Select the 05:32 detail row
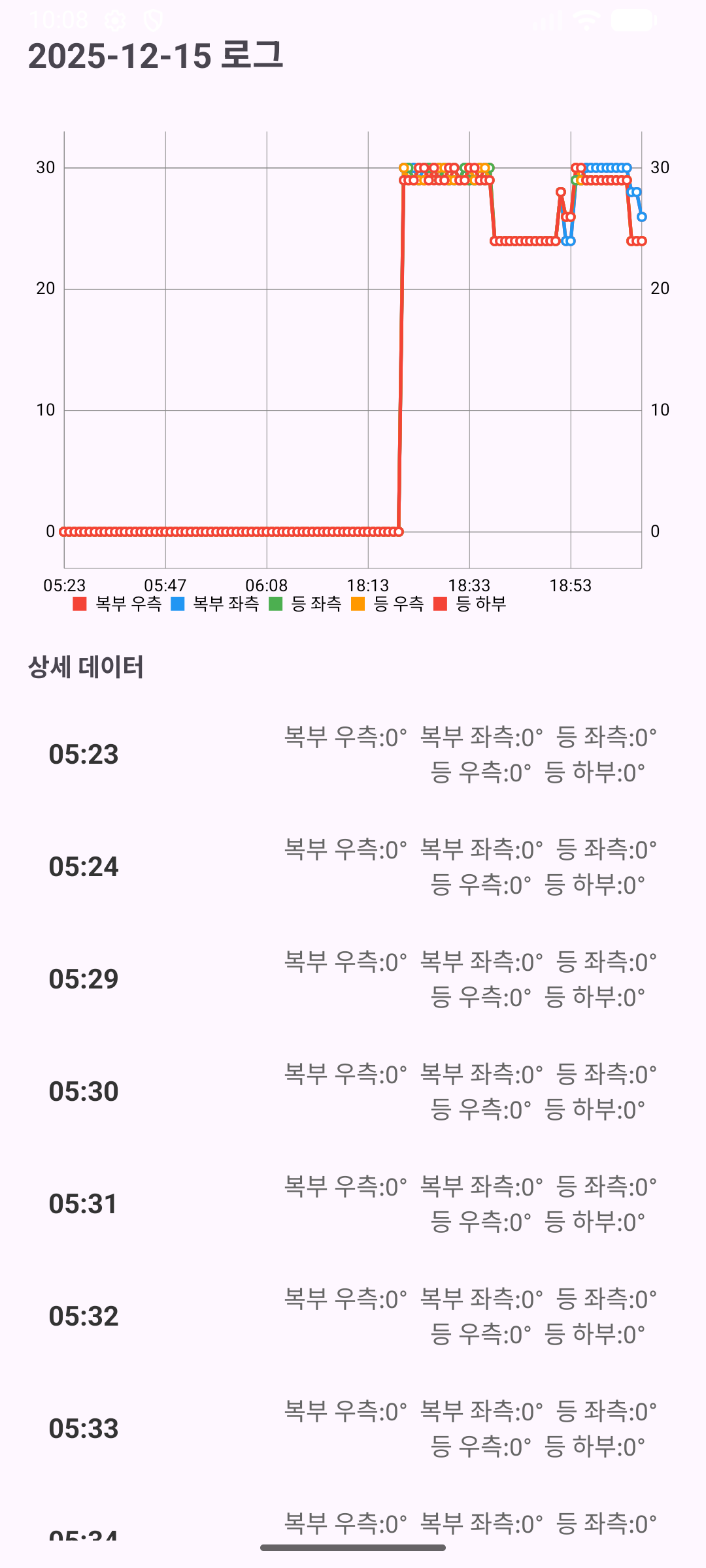Viewport: 706px width, 1568px height. 353,1316
